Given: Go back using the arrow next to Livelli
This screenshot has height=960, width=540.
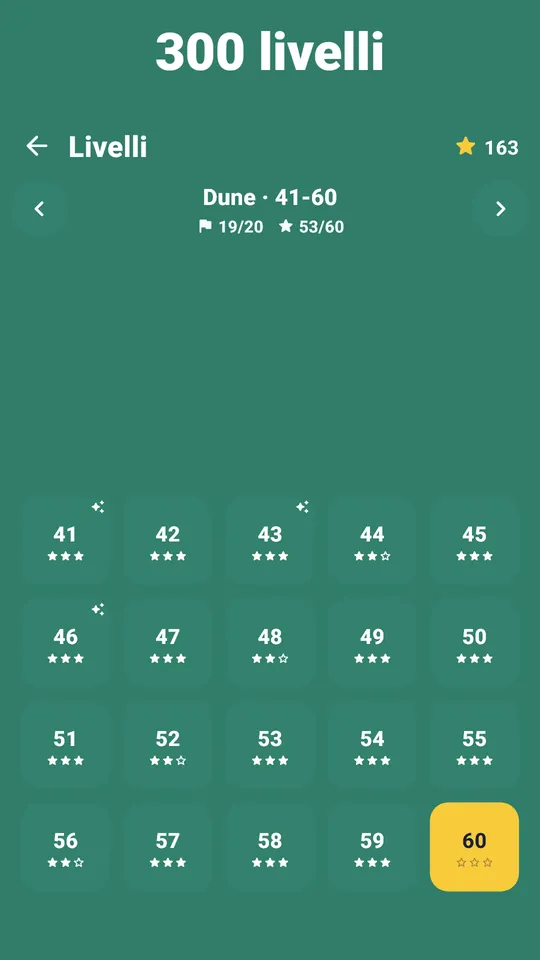Looking at the screenshot, I should pos(37,146).
